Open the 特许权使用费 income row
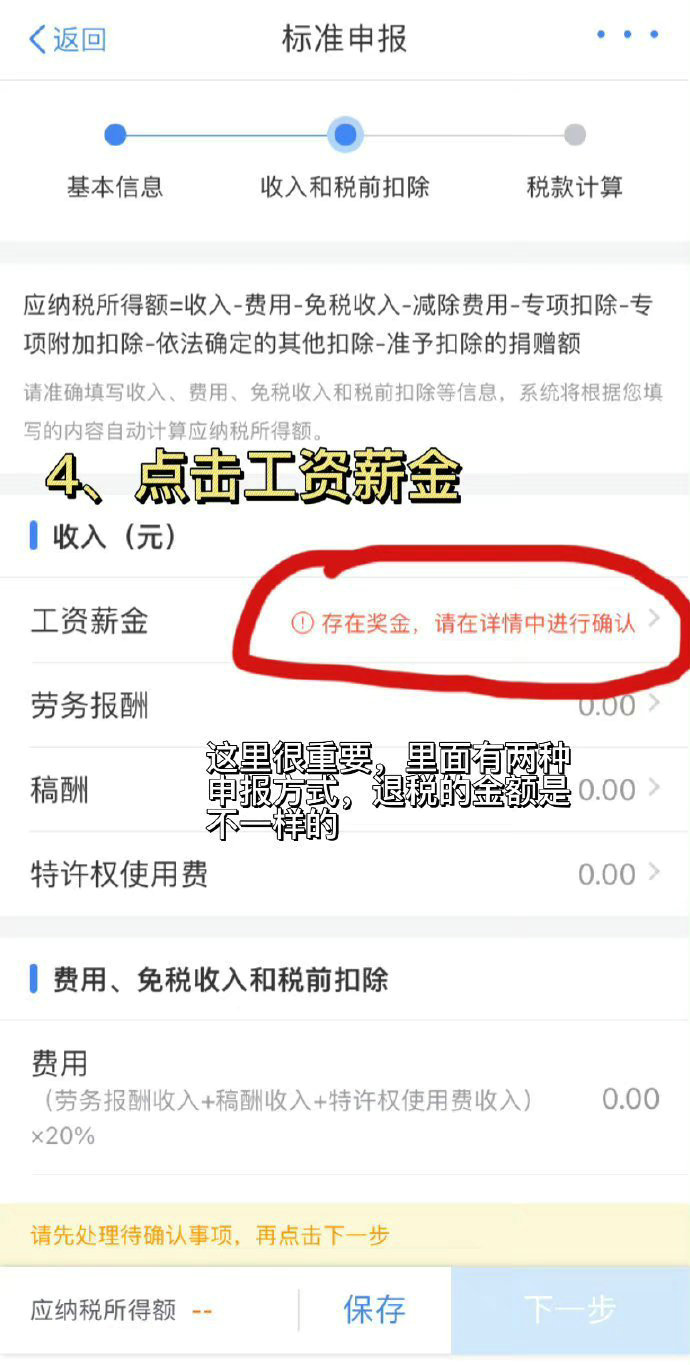The height and width of the screenshot is (1365, 690). pyautogui.click(x=345, y=874)
